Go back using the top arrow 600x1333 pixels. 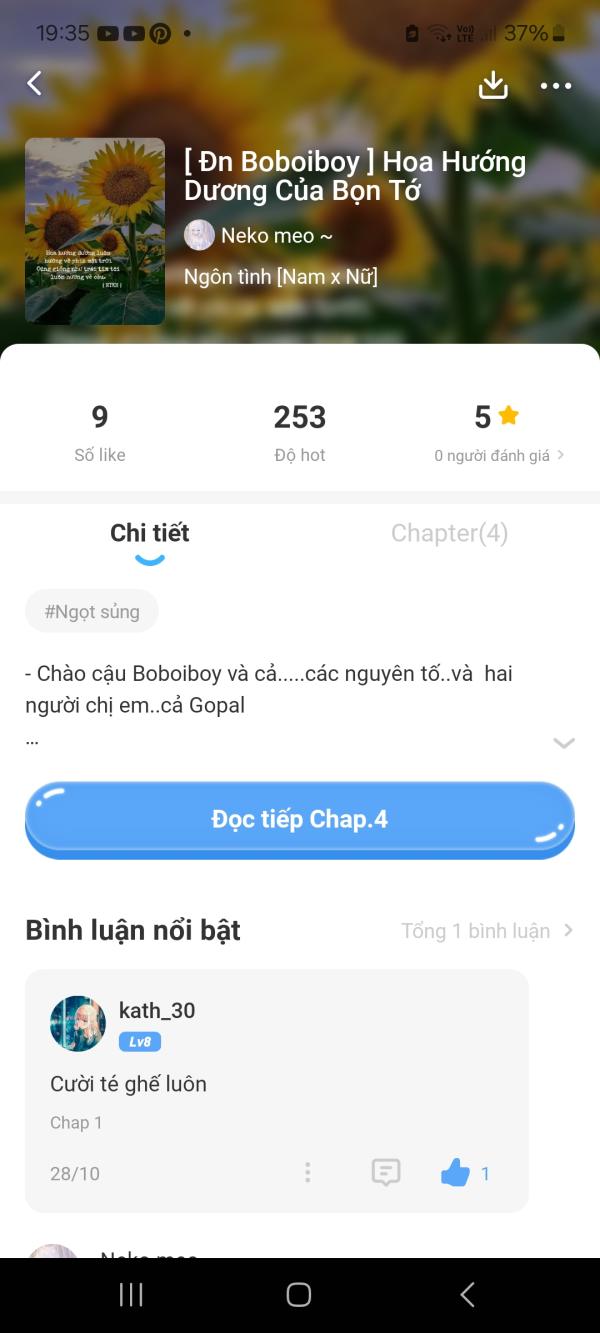click(x=35, y=84)
